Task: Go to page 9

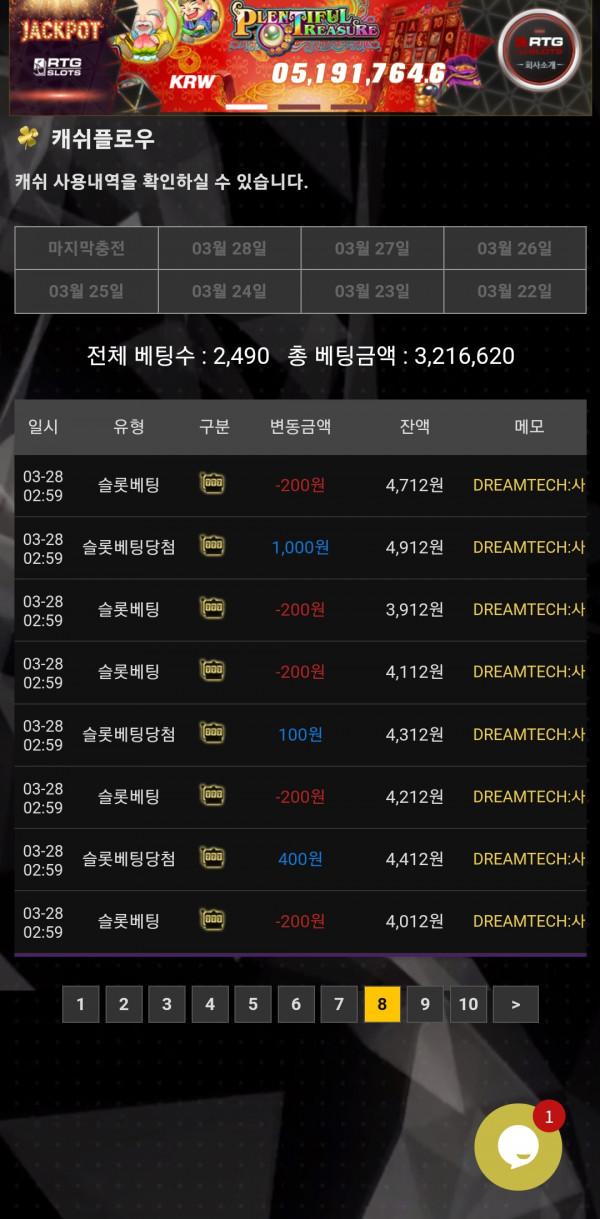Action: pos(425,1004)
